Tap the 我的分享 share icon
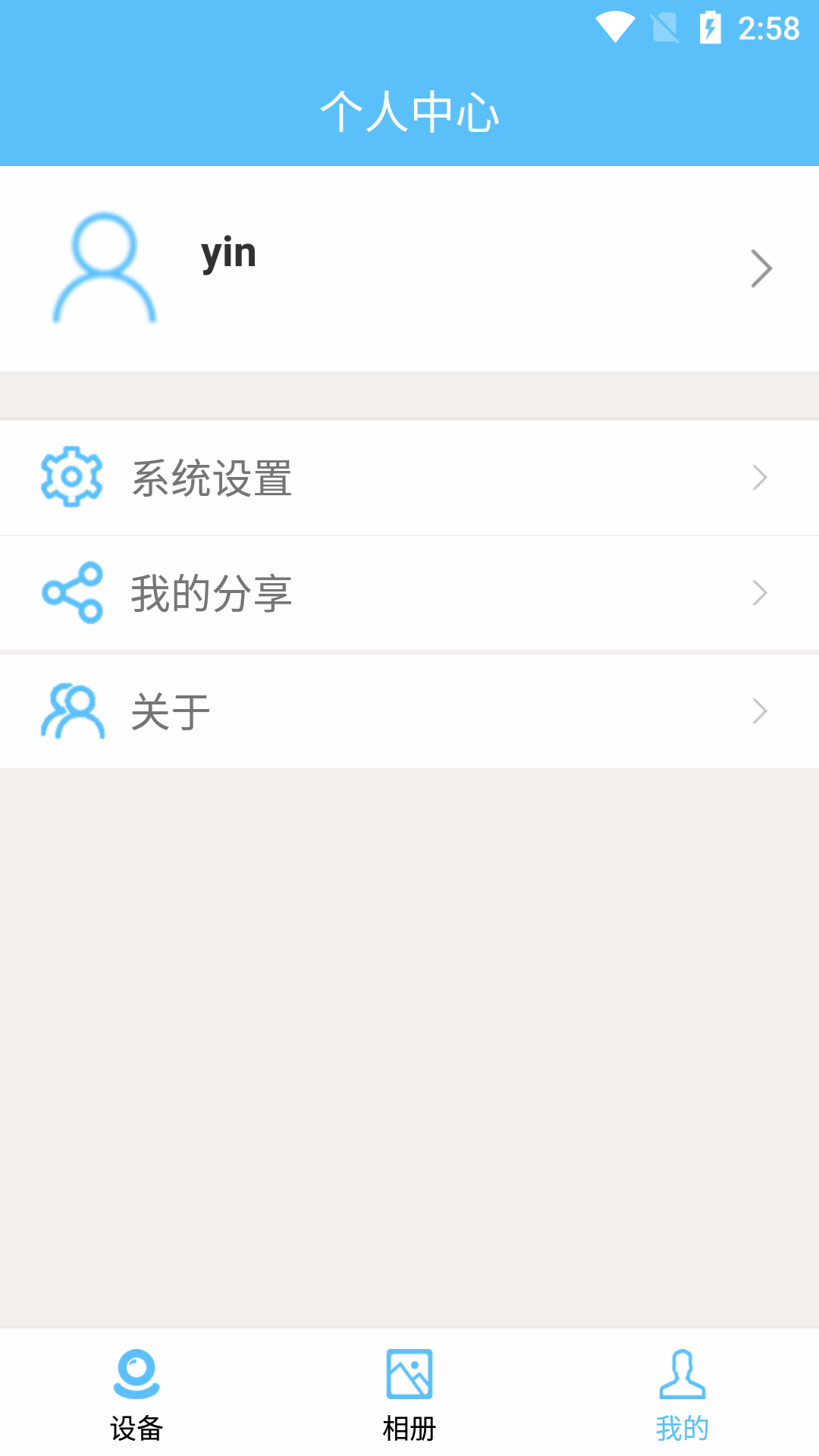Image resolution: width=819 pixels, height=1456 pixels. click(x=73, y=594)
